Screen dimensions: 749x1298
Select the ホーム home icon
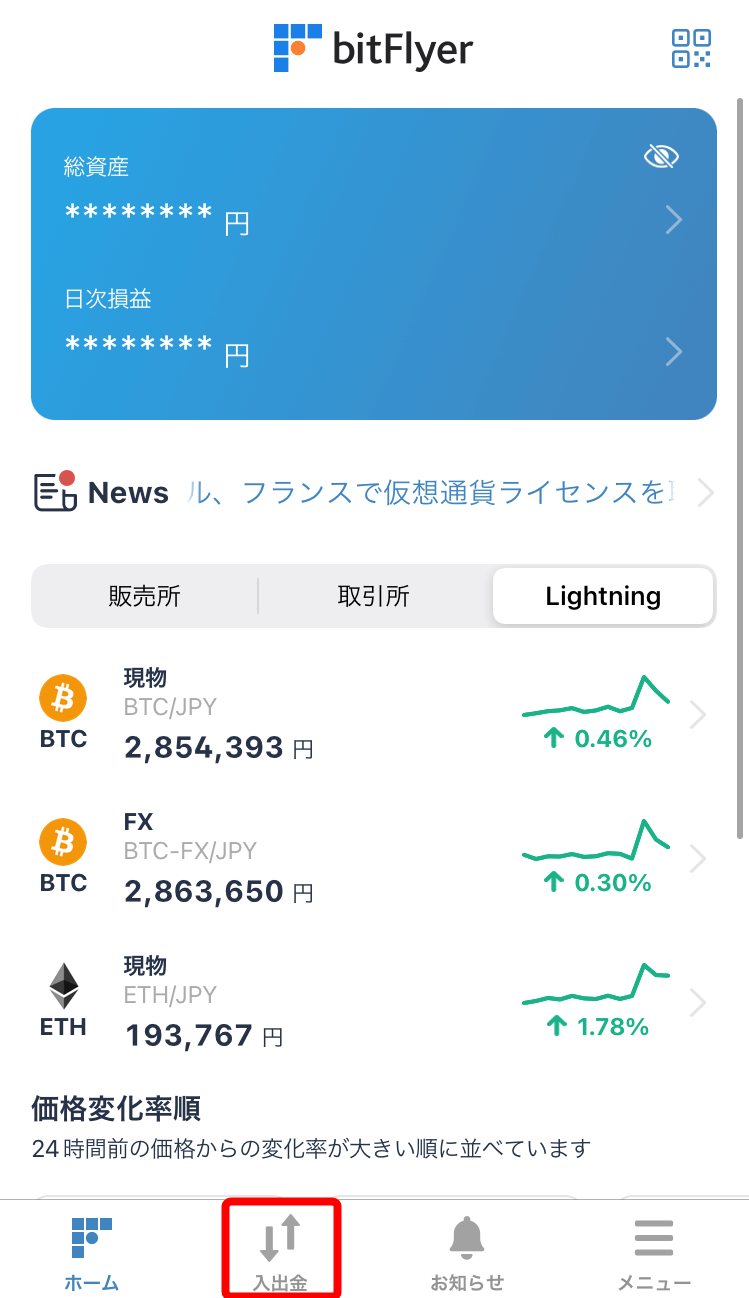coord(91,1237)
